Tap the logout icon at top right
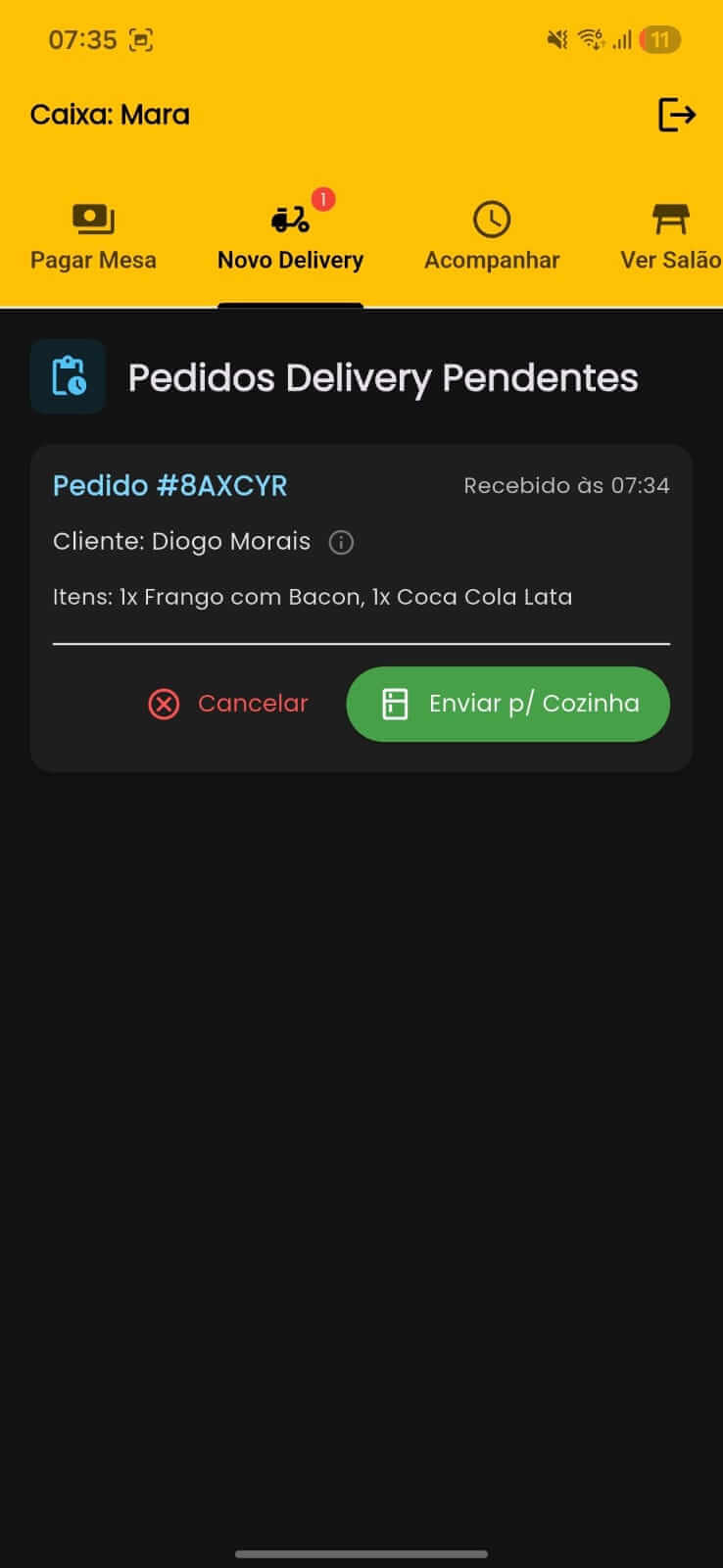The image size is (723, 1568). click(x=678, y=116)
